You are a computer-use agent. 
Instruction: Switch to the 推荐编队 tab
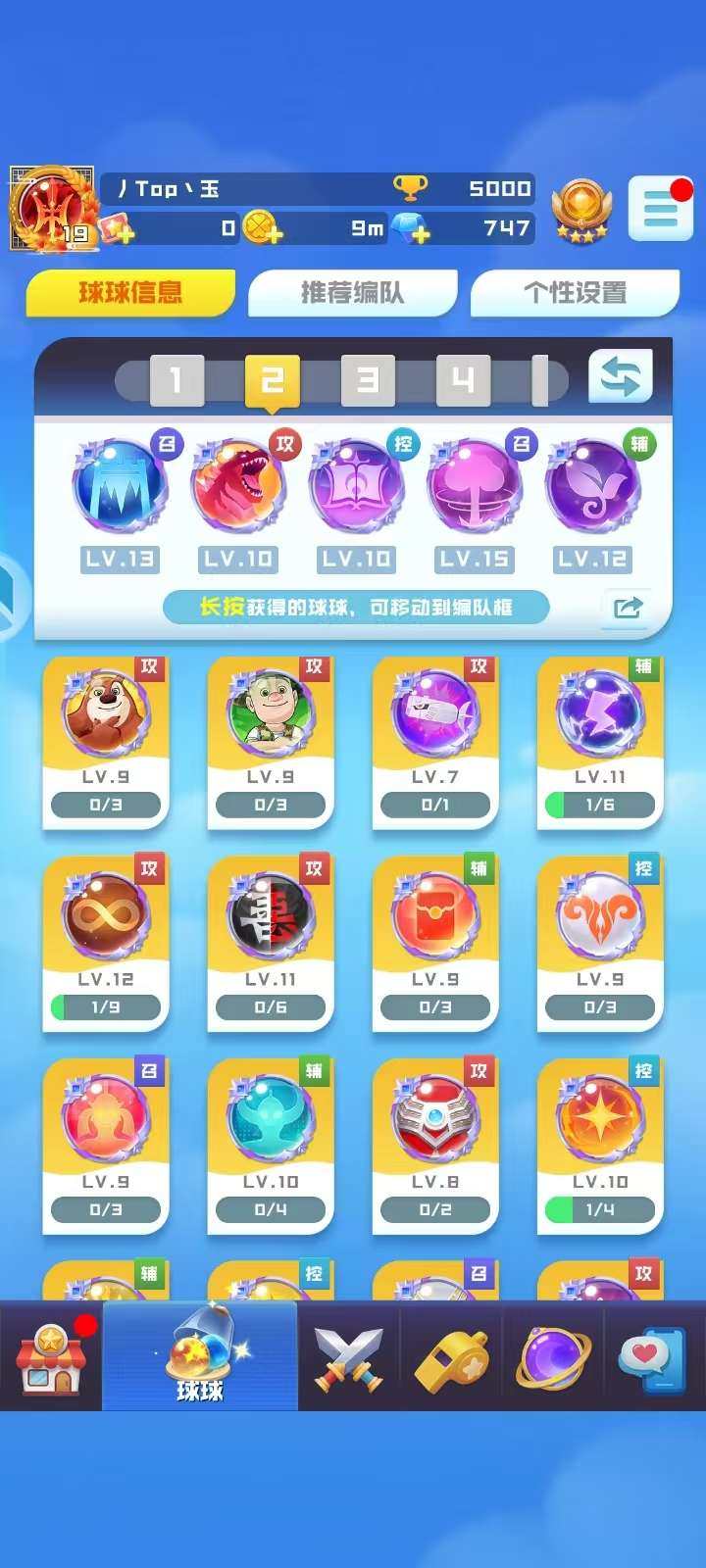pos(352,293)
